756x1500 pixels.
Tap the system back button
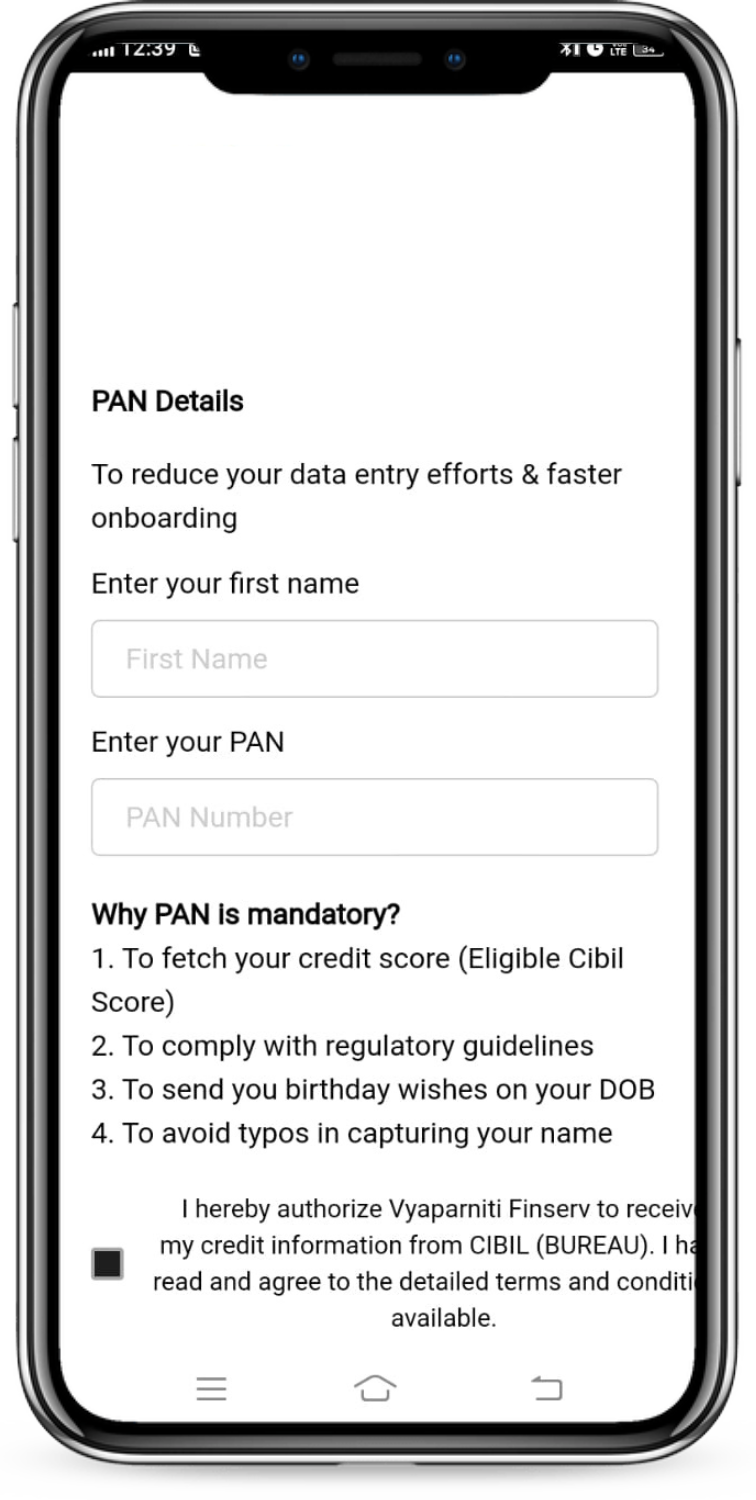(546, 1387)
